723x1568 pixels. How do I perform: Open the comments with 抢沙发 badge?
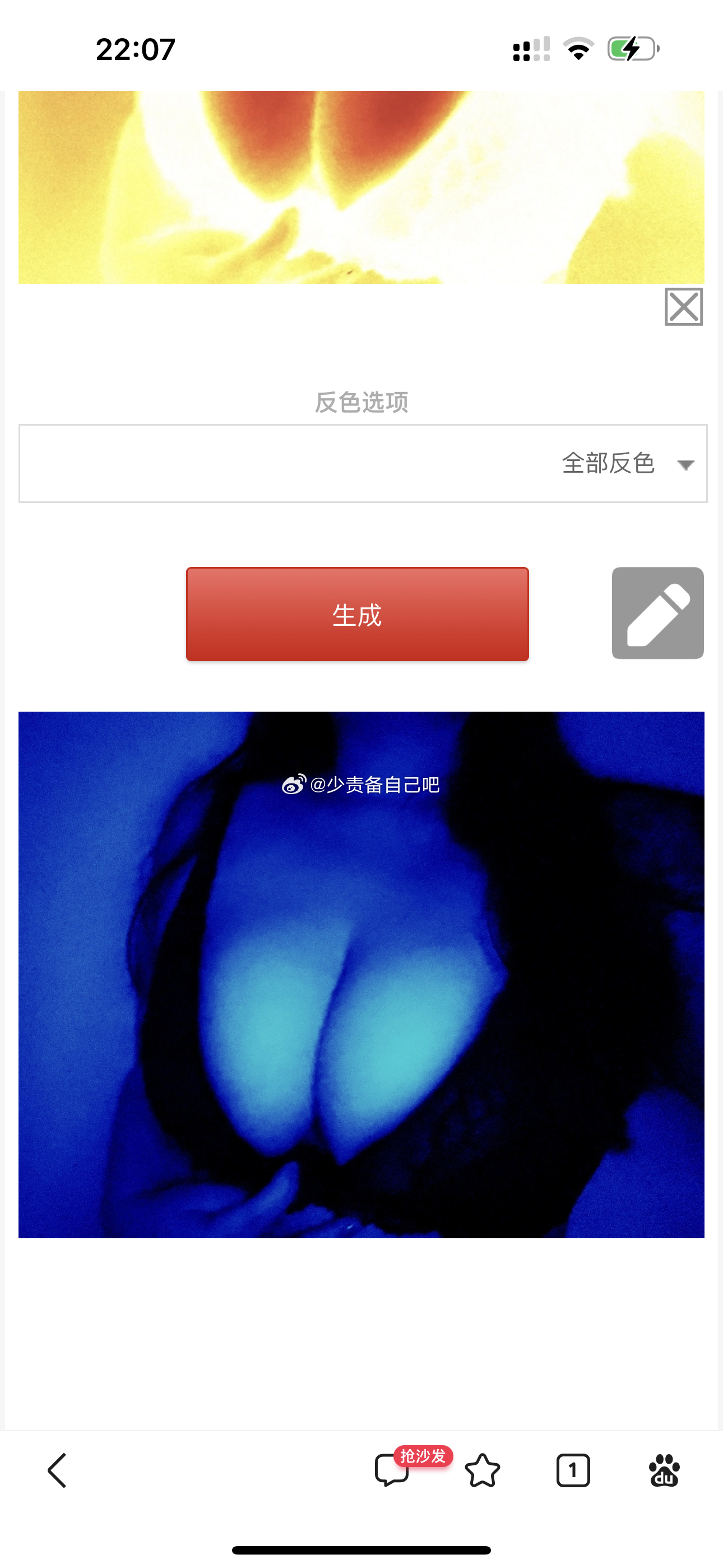click(x=392, y=1470)
